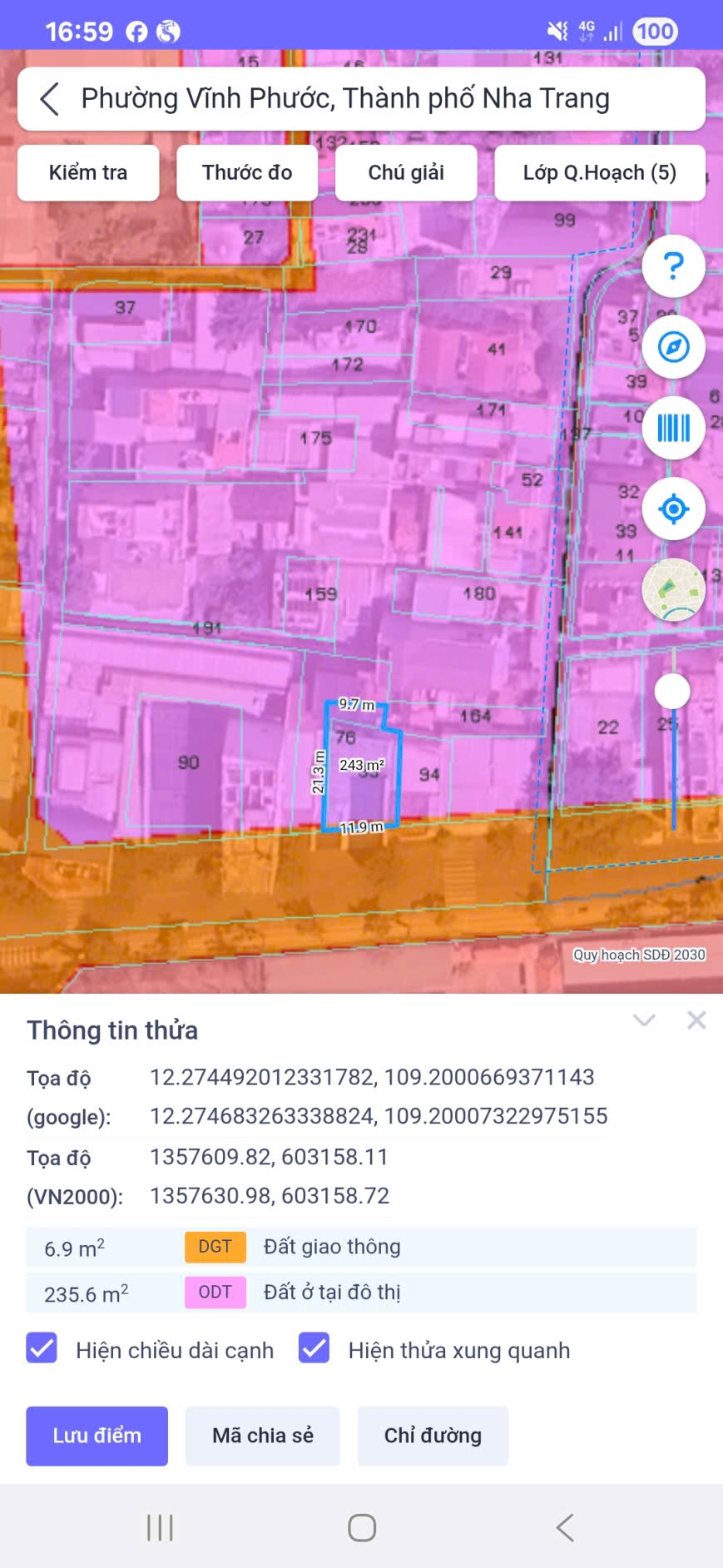Screen dimensions: 723x1568
Task: Collapse the Thông tin thửa panel
Action: click(x=644, y=1020)
